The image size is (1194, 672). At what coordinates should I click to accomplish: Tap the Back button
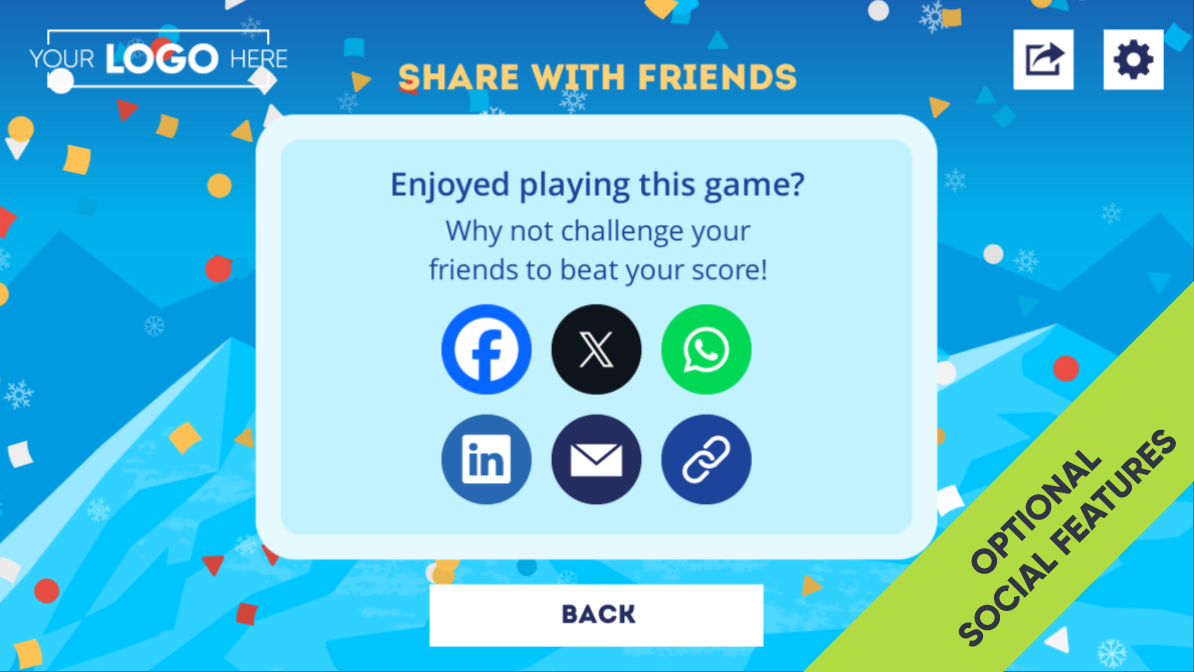point(597,615)
